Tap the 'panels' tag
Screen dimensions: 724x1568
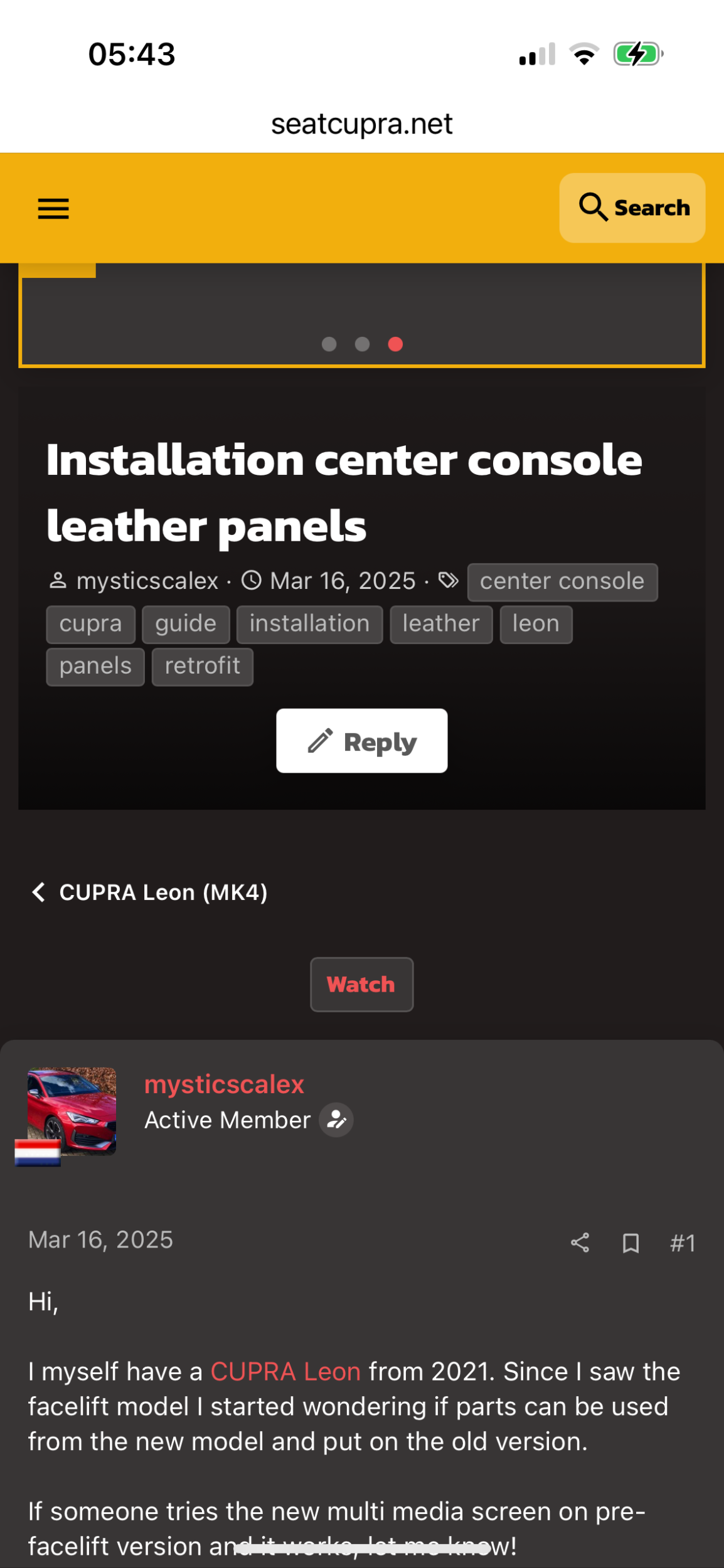(95, 666)
